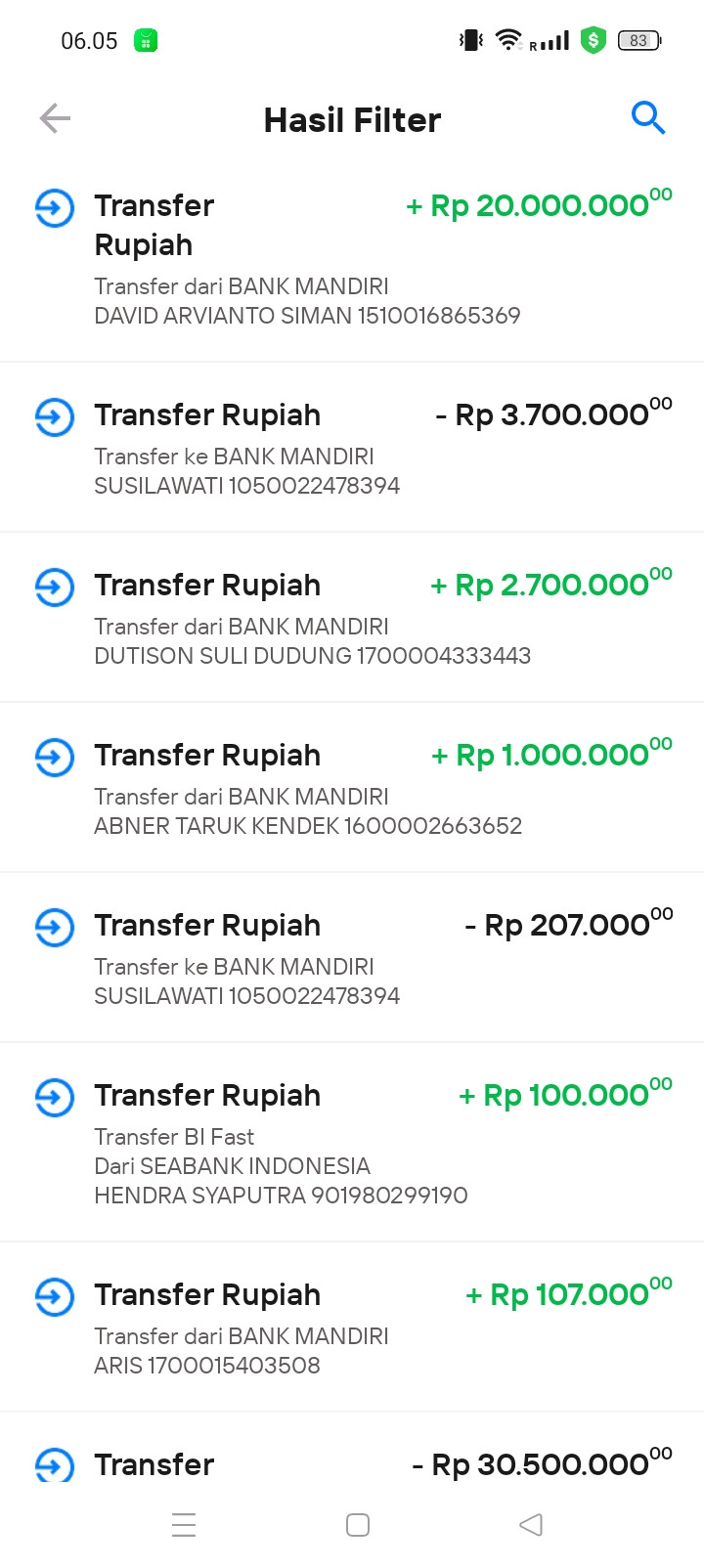Show details of the Rp 107.000 transfer from Aris
Screen dimensions: 704x1568
point(352,1328)
